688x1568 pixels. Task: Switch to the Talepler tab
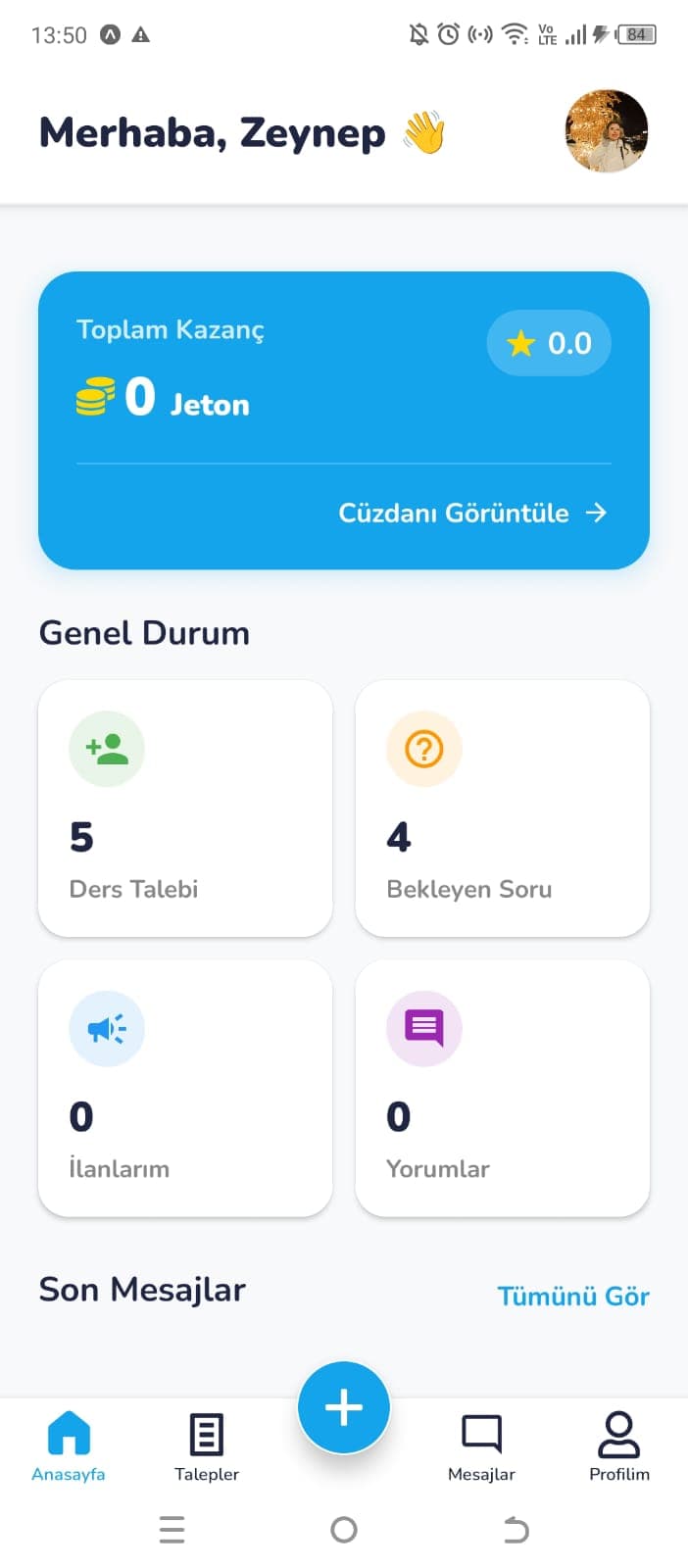[207, 1446]
